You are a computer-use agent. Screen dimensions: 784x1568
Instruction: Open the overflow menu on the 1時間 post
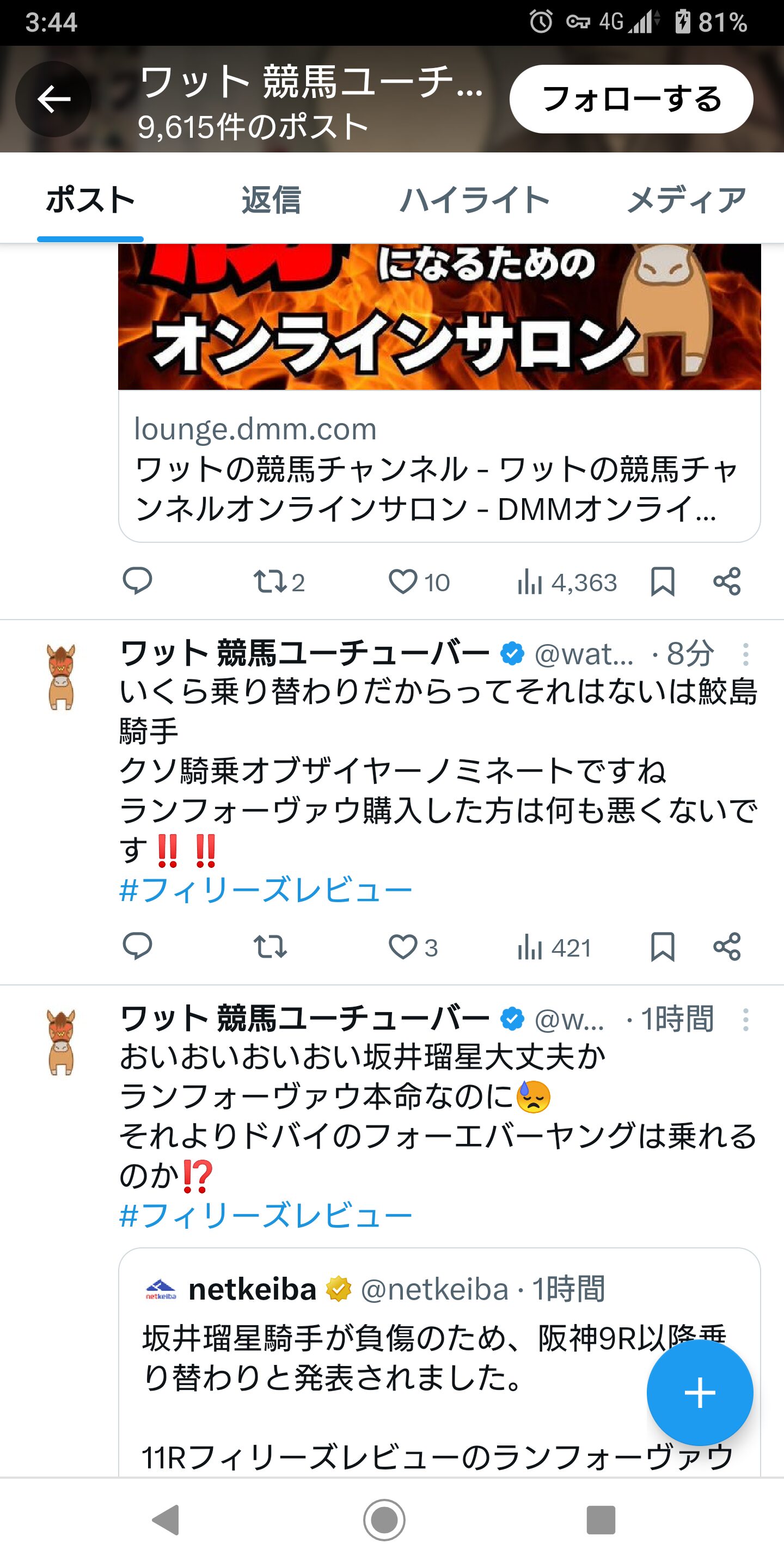746,1020
